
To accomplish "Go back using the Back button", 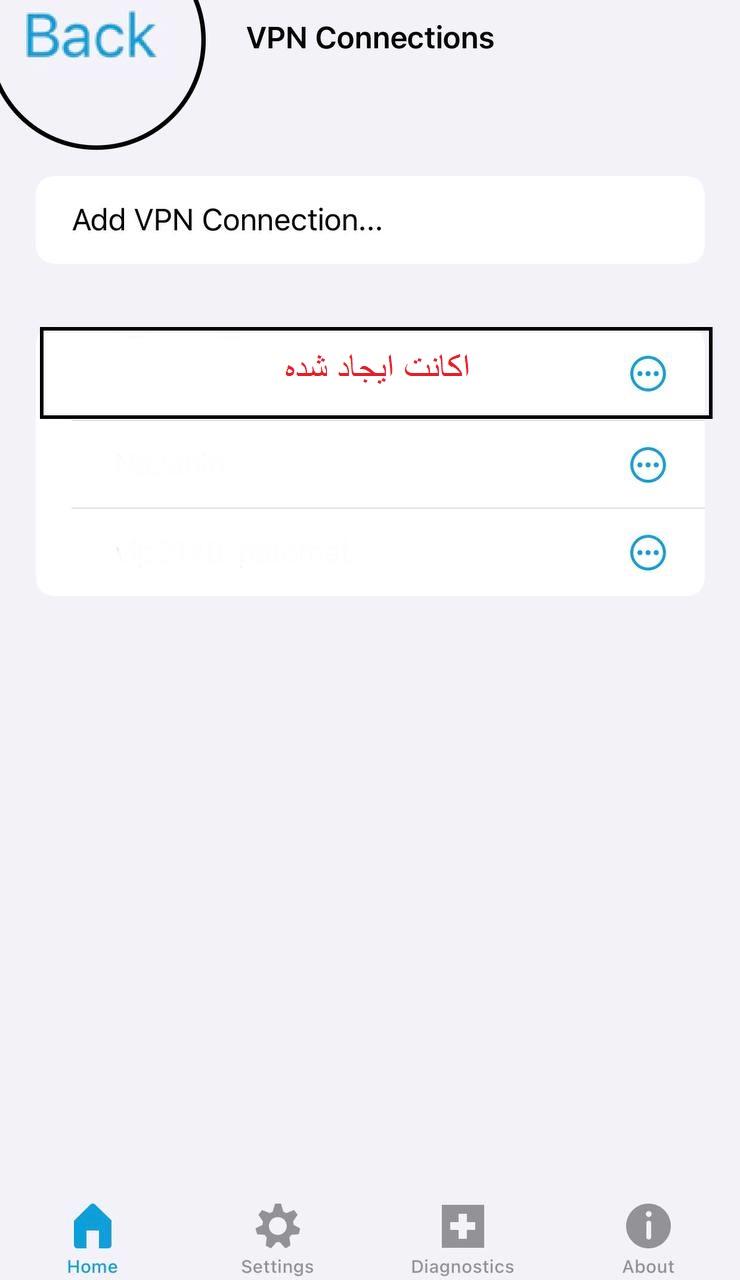I will point(90,37).
